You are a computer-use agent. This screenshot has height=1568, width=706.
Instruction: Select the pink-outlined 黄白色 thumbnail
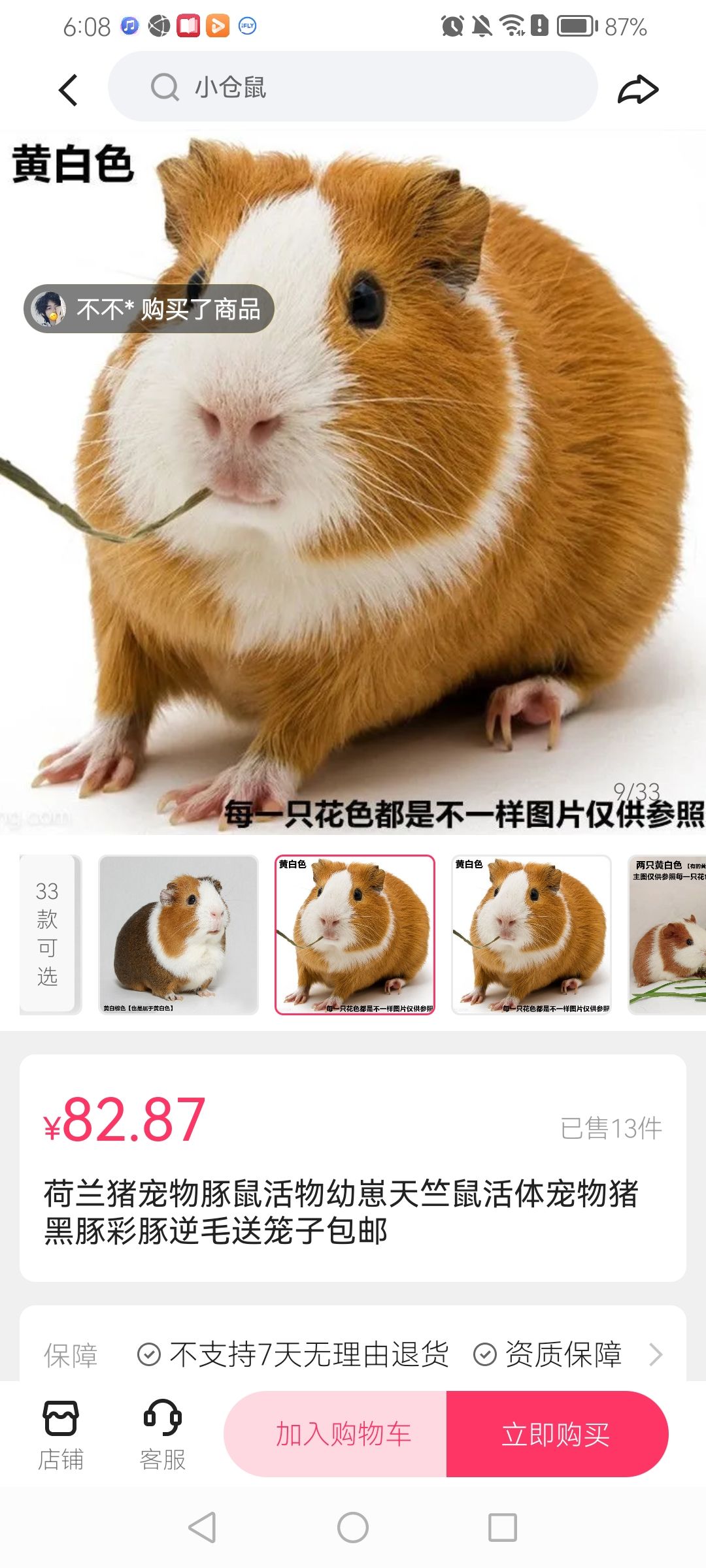tap(355, 934)
